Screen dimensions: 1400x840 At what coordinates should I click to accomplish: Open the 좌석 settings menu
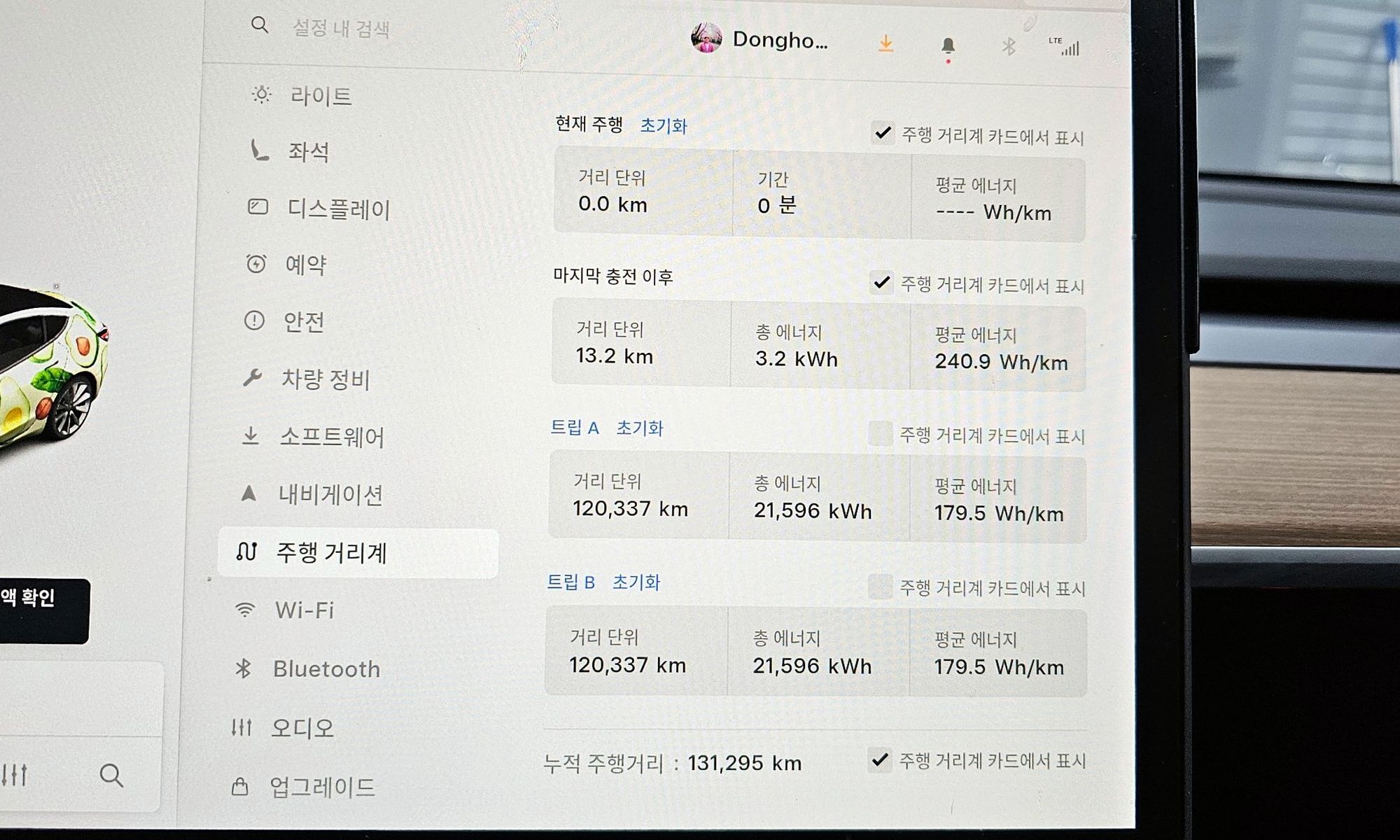(308, 152)
